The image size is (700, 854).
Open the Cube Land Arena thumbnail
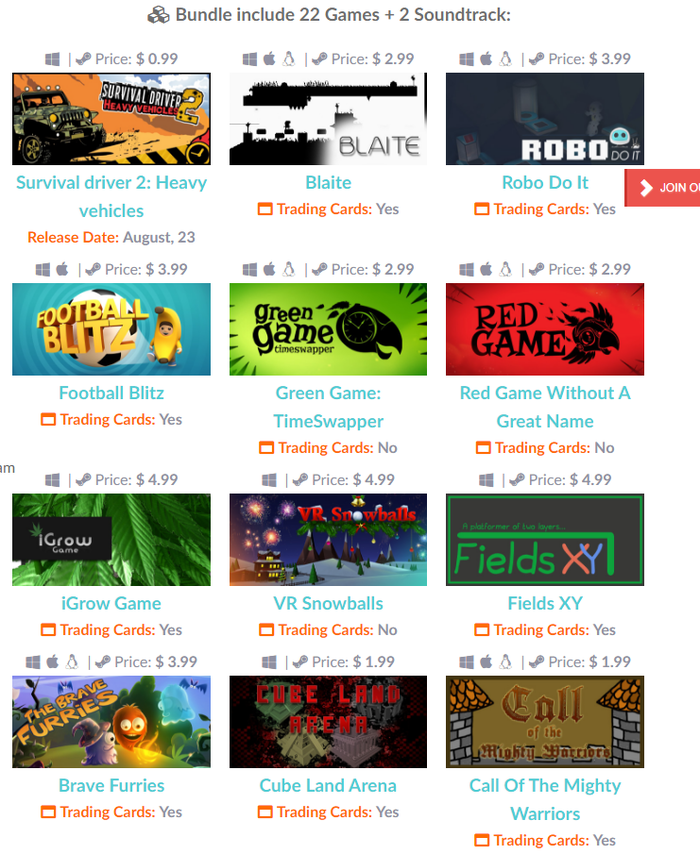click(328, 721)
